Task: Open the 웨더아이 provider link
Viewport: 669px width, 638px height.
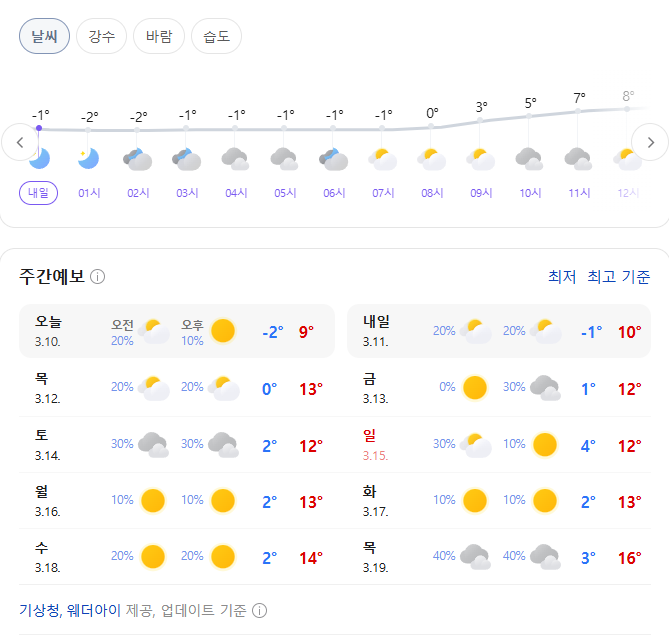Action: pyautogui.click(x=94, y=610)
